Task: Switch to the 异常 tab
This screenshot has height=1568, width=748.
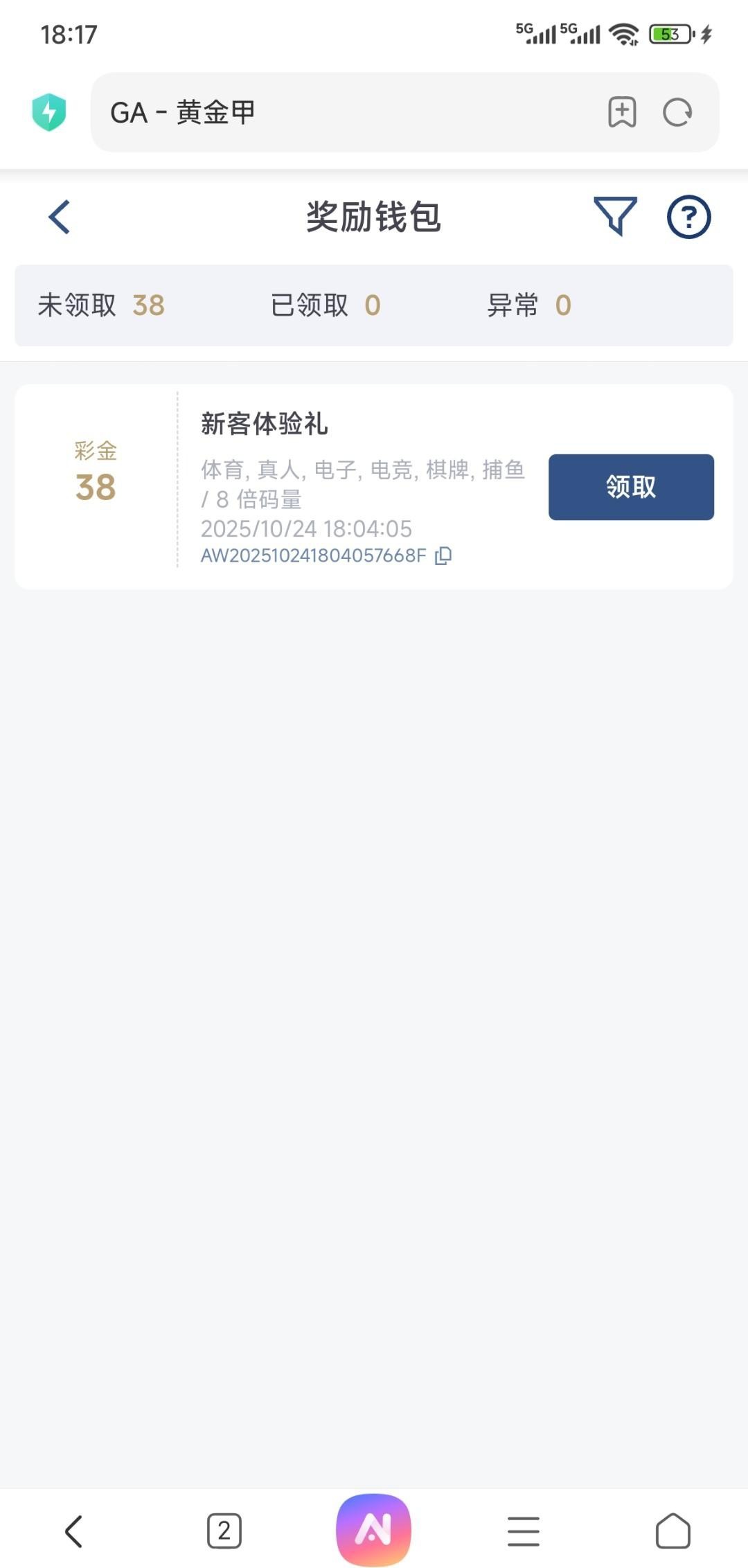Action: click(x=529, y=305)
